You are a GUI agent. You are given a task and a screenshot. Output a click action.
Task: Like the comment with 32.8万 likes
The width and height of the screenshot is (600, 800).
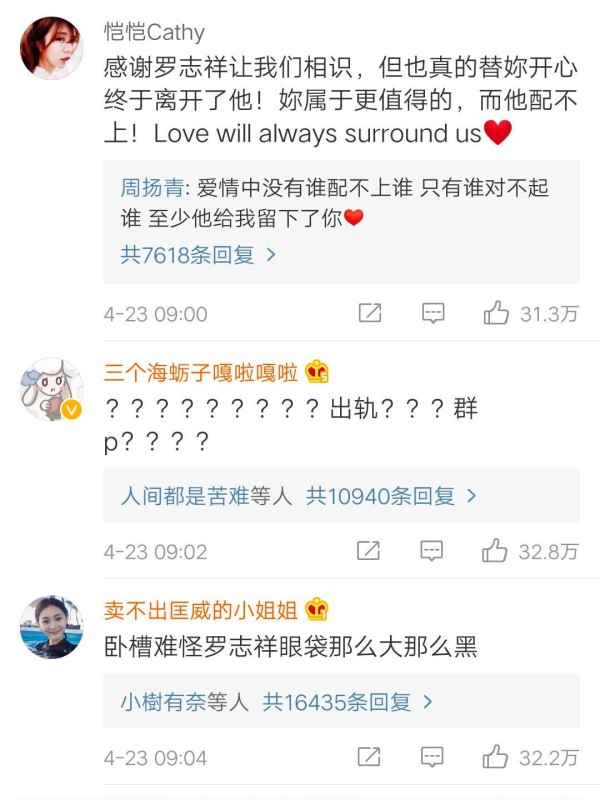click(496, 551)
